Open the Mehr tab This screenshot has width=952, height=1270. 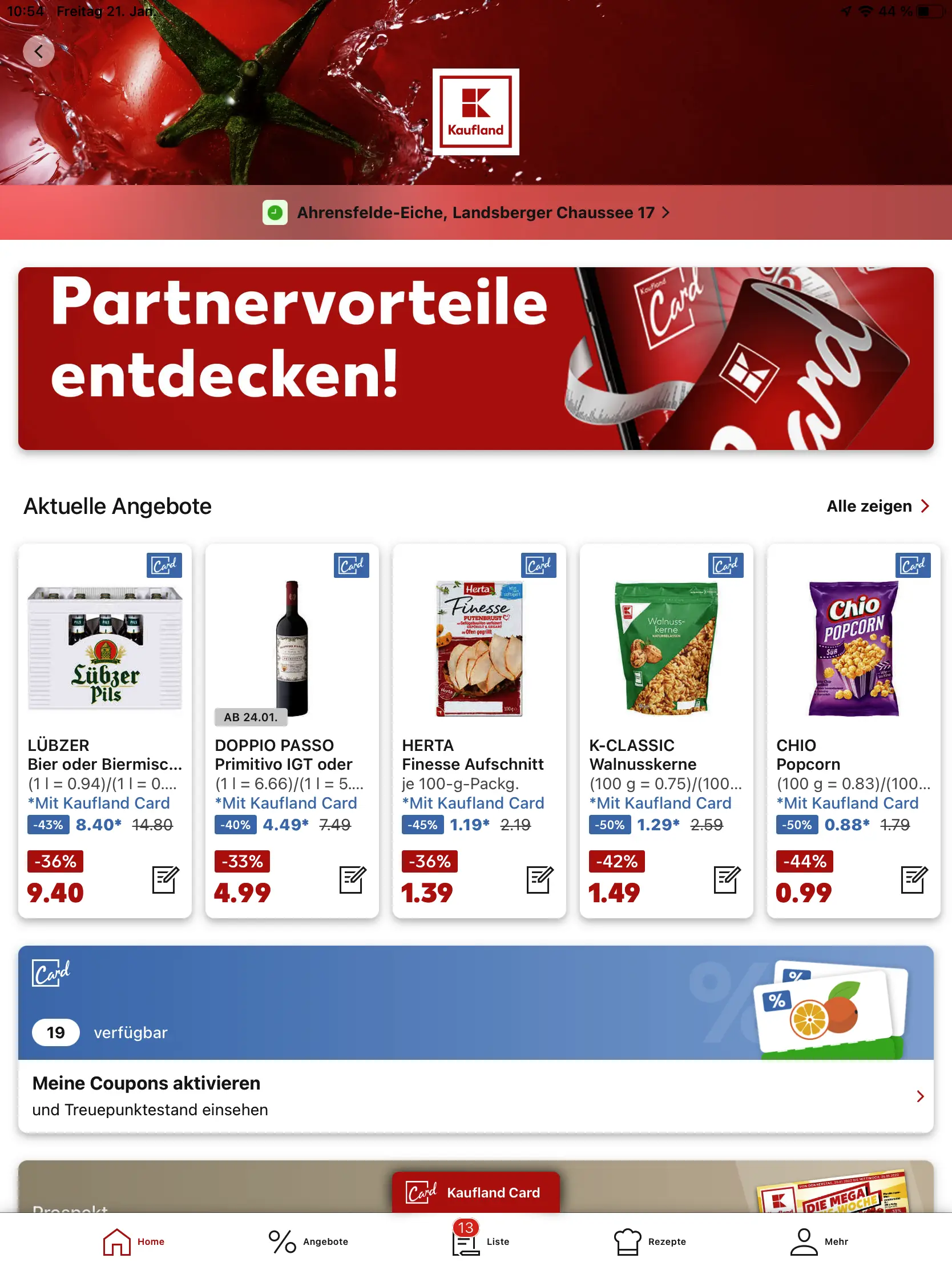819,1241
